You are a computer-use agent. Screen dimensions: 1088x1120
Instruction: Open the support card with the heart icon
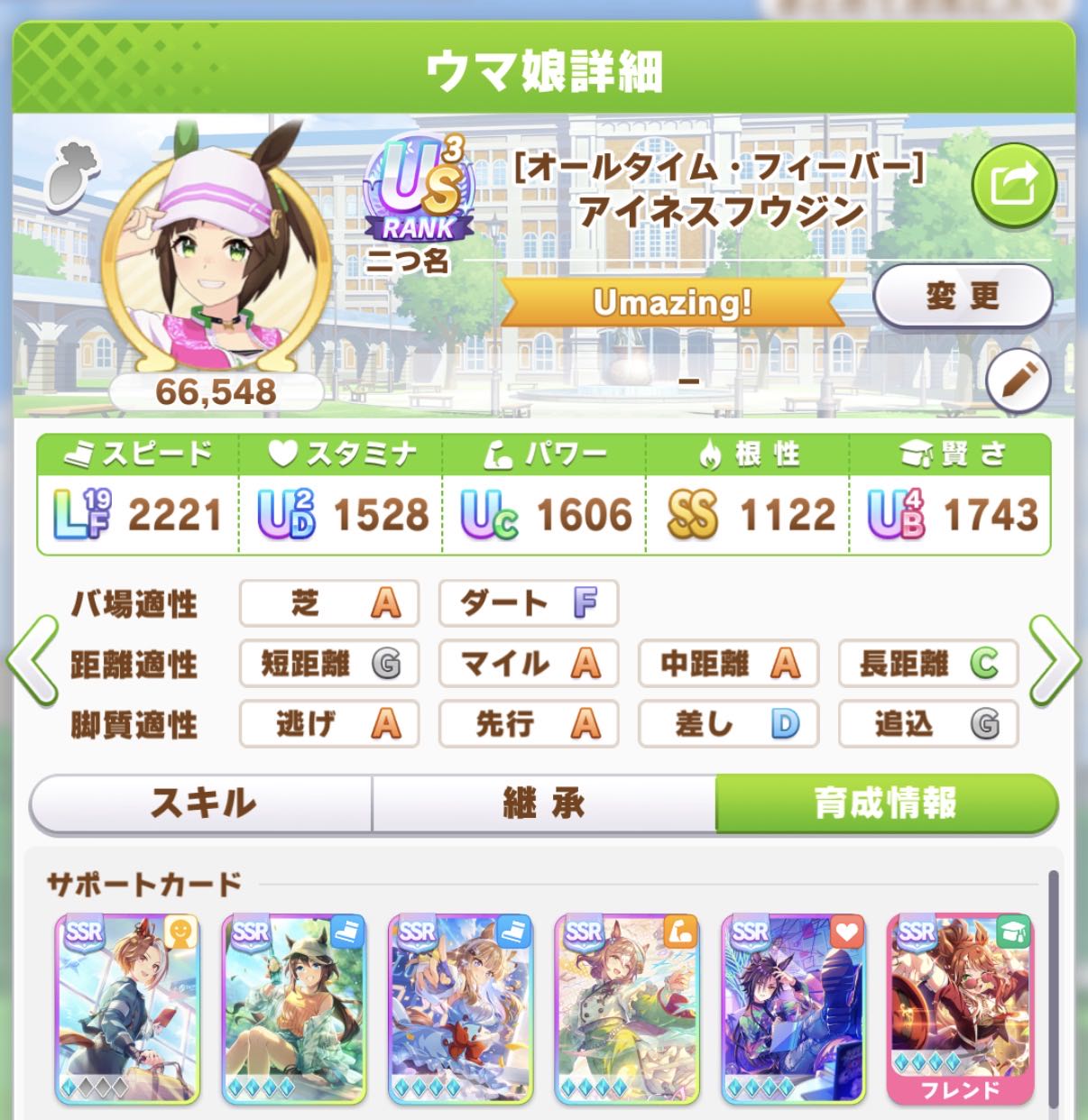[x=793, y=1008]
